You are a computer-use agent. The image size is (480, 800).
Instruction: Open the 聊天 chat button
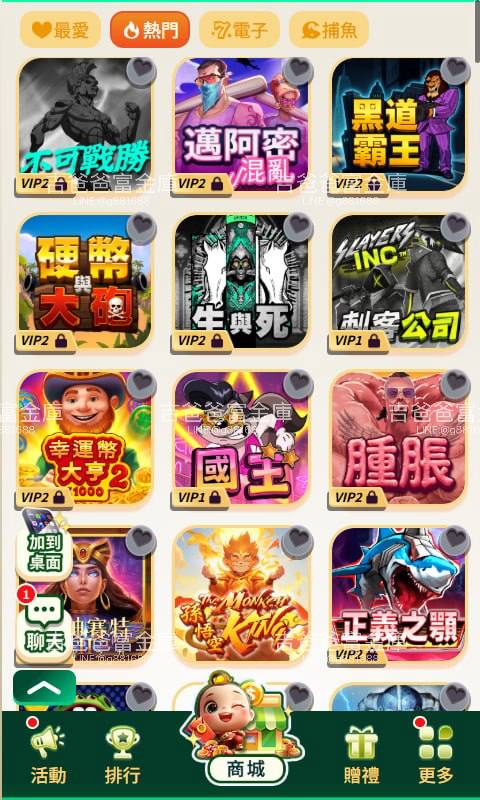(45, 627)
